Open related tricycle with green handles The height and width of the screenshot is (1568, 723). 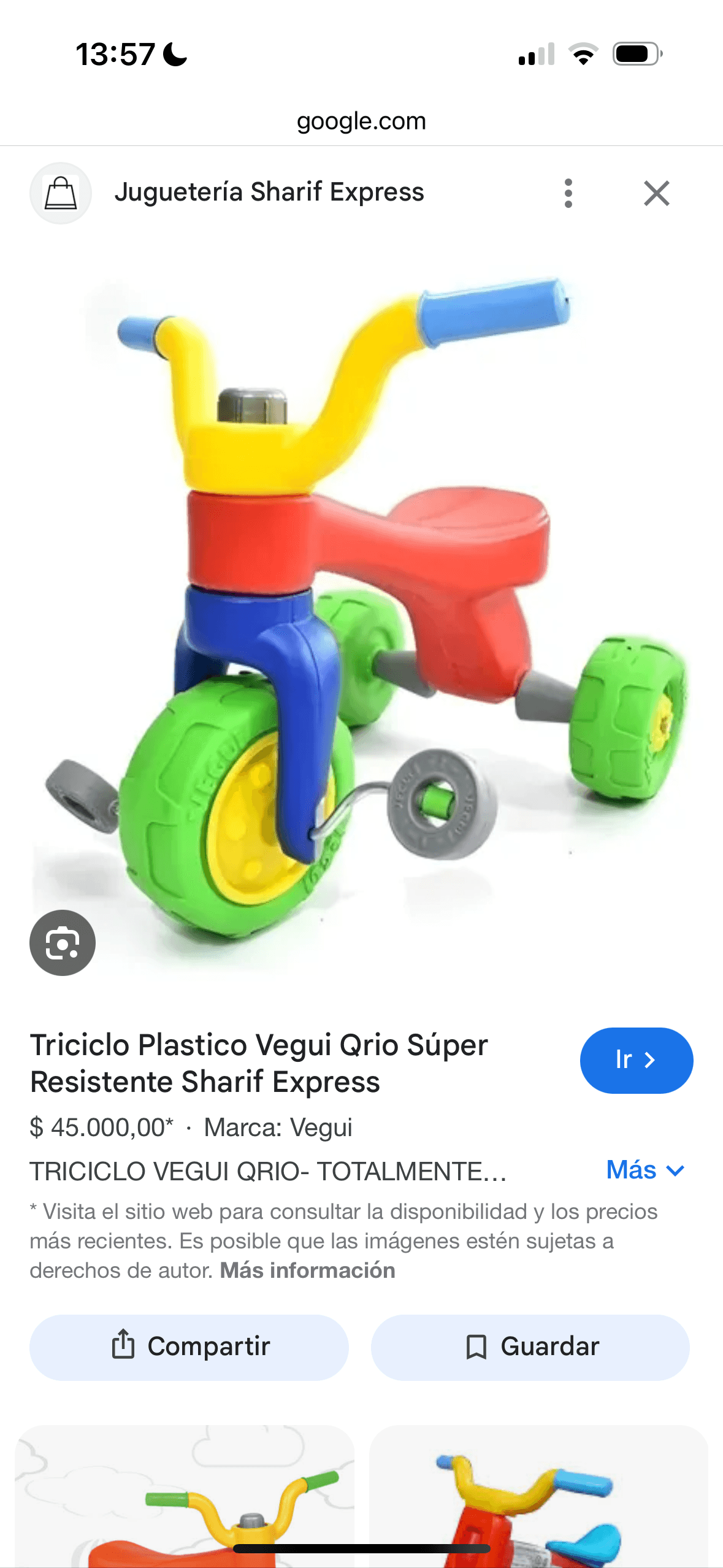click(184, 1497)
